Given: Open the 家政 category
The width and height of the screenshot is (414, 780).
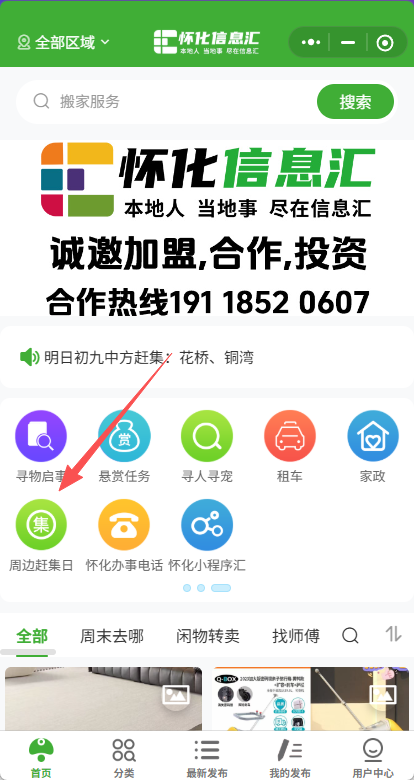Looking at the screenshot, I should pyautogui.click(x=373, y=447).
